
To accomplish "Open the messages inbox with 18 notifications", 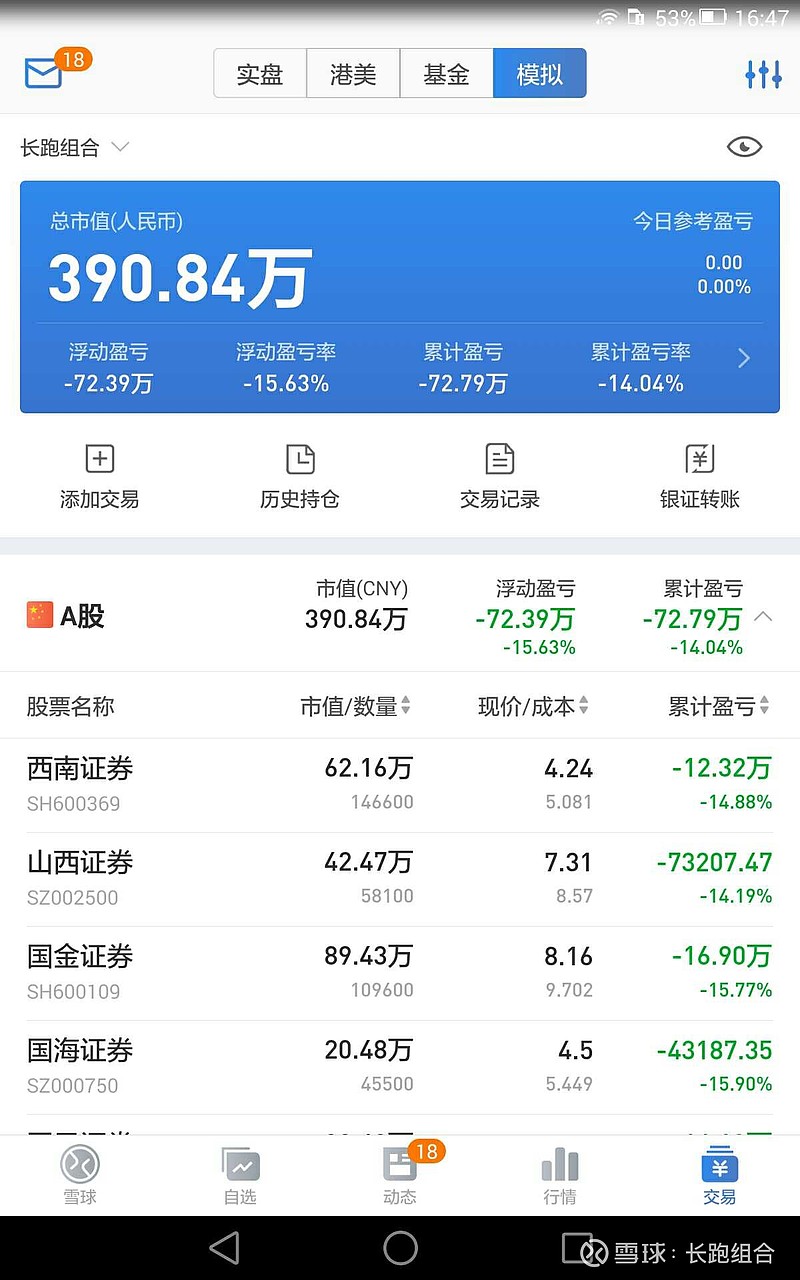I will (45, 73).
